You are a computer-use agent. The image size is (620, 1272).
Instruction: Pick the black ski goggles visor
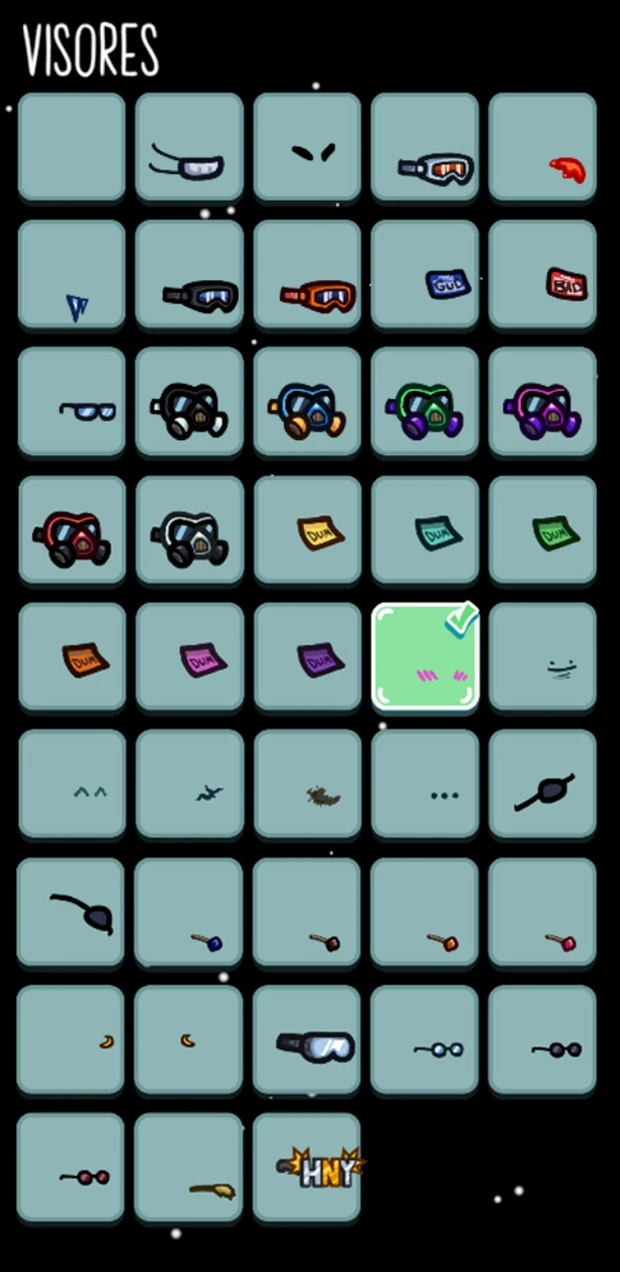point(189,275)
